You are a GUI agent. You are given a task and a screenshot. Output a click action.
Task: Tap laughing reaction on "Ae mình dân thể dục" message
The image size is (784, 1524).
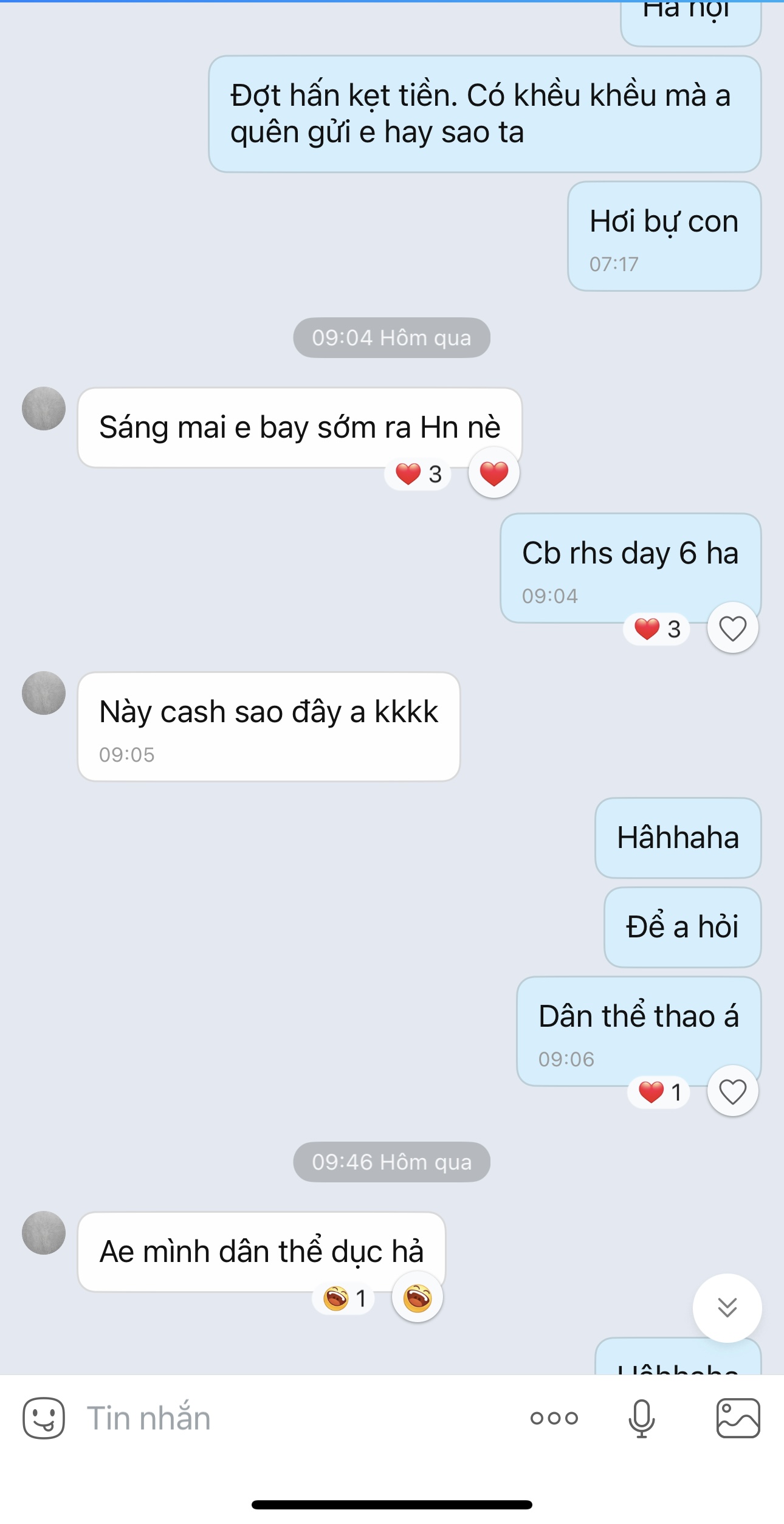click(417, 1298)
